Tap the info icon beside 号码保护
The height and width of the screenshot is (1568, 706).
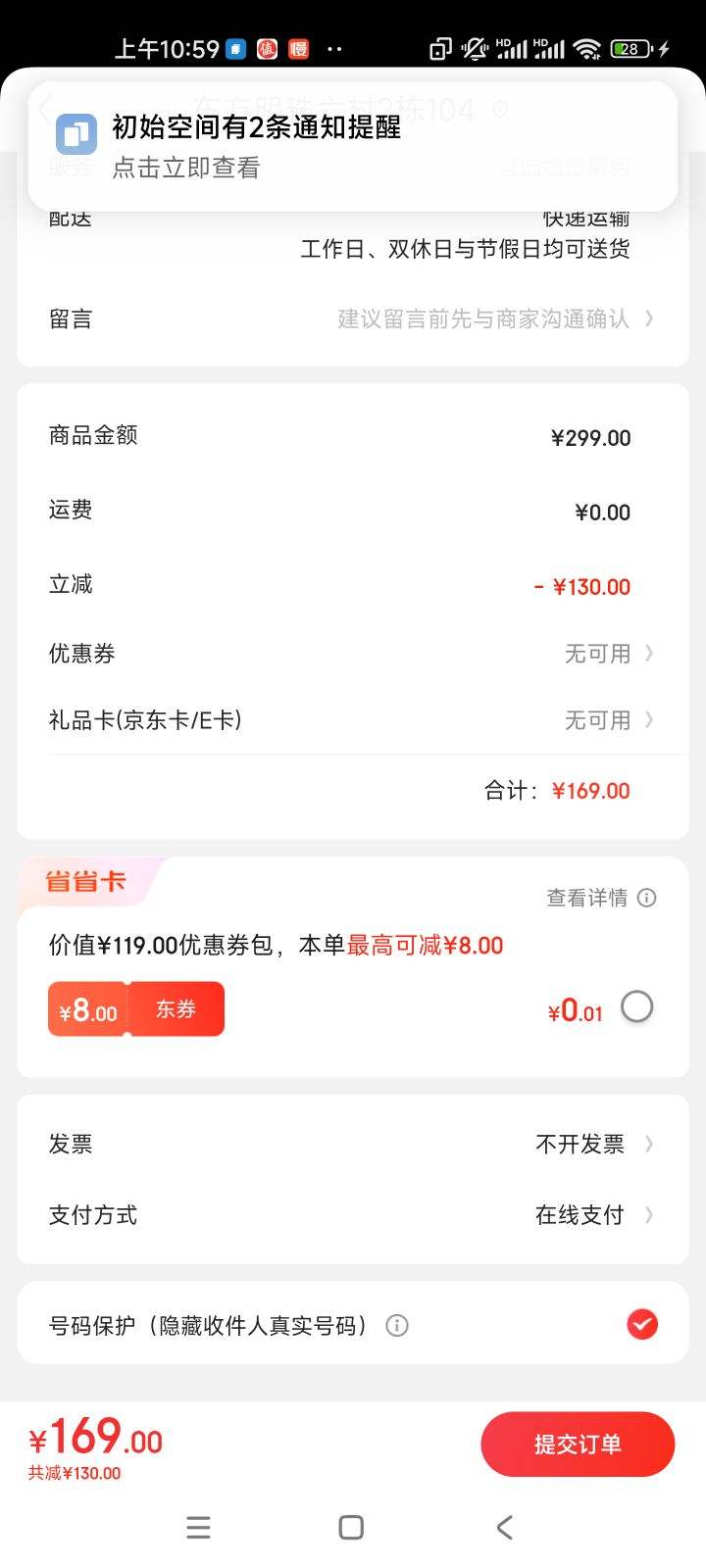pyautogui.click(x=397, y=1326)
